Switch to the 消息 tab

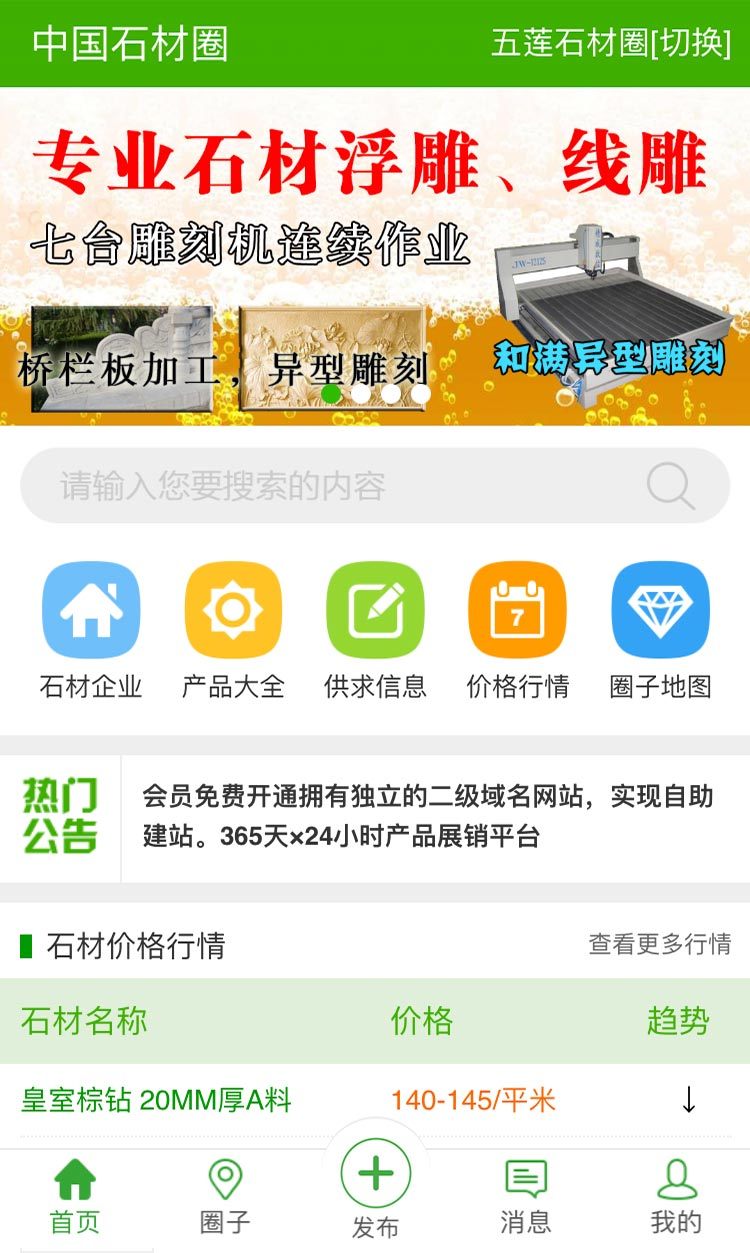coord(525,1196)
